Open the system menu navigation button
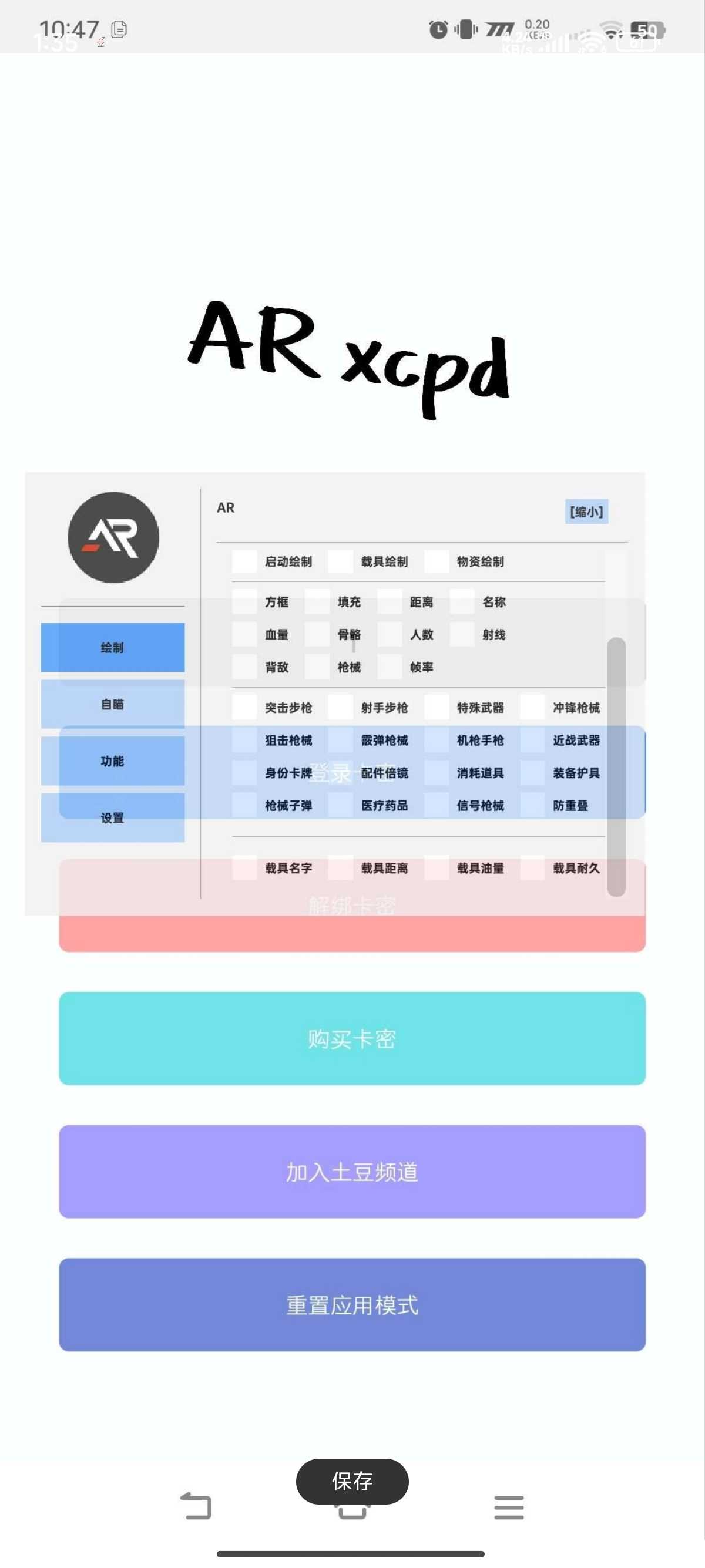 [x=508, y=1506]
